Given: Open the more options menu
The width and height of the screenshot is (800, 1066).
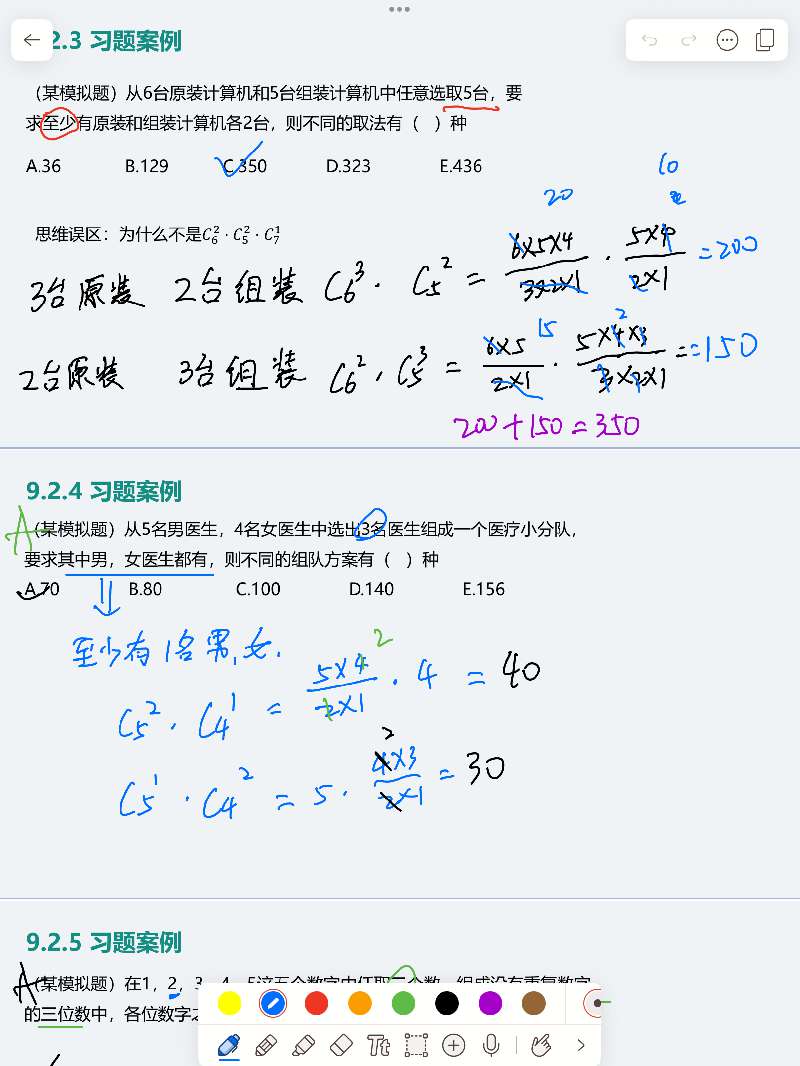Looking at the screenshot, I should pos(727,40).
